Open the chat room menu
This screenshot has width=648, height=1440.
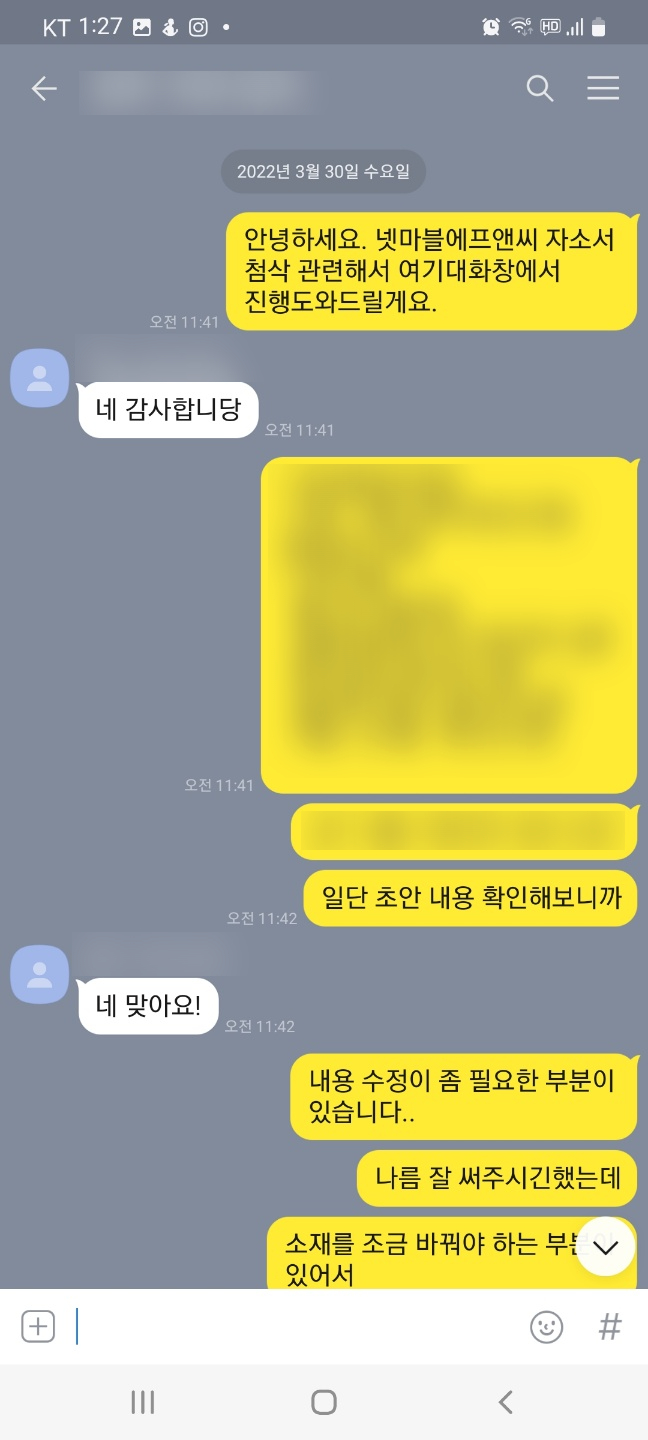[x=603, y=89]
